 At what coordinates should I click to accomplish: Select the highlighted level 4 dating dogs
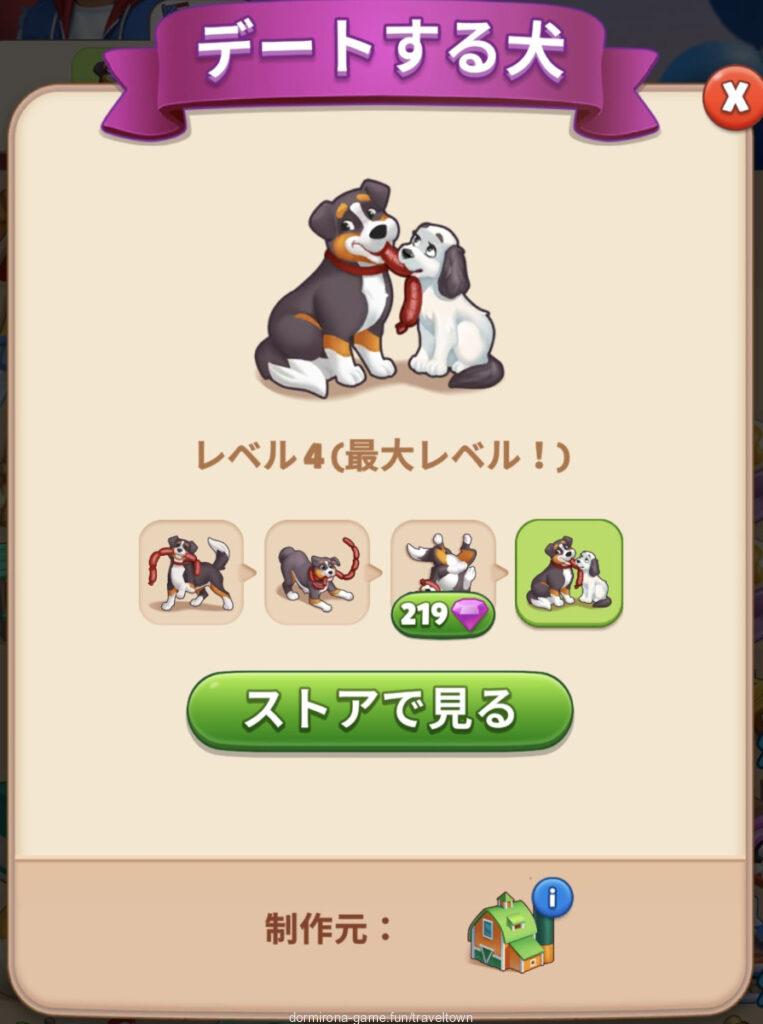tap(568, 572)
